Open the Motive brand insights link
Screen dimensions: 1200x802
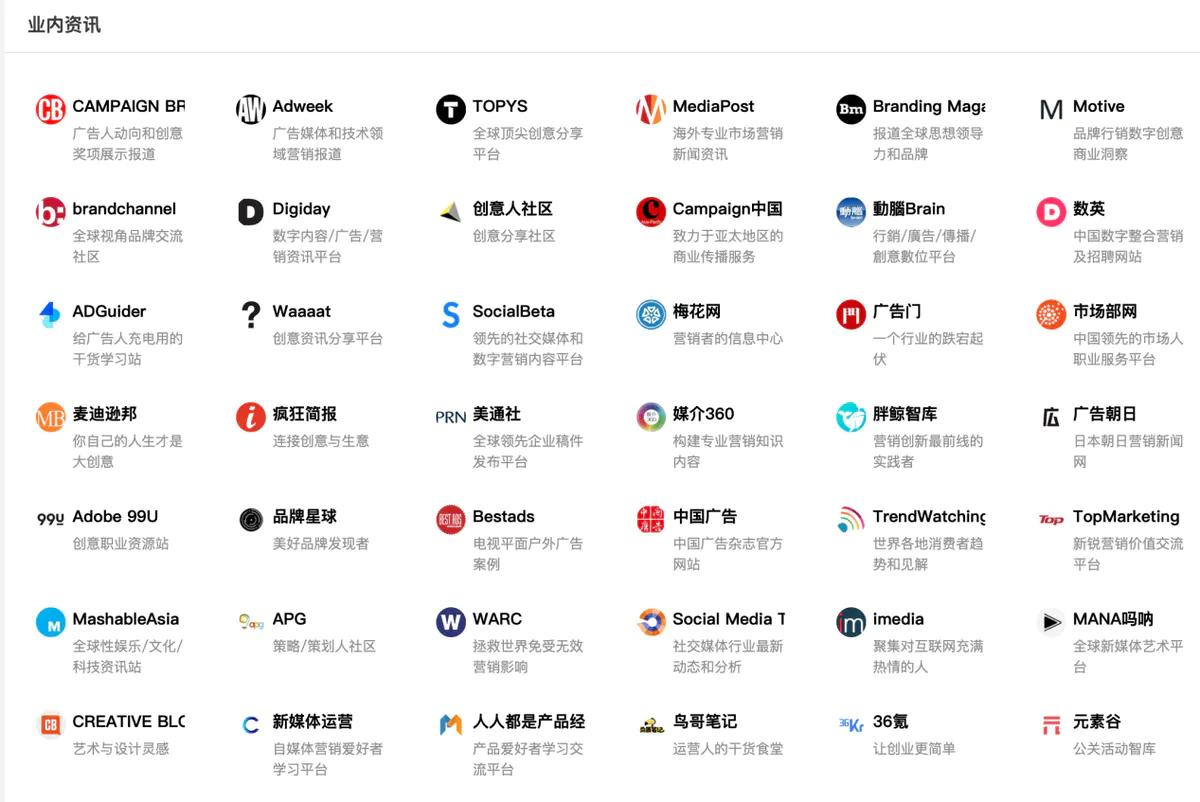[1098, 107]
